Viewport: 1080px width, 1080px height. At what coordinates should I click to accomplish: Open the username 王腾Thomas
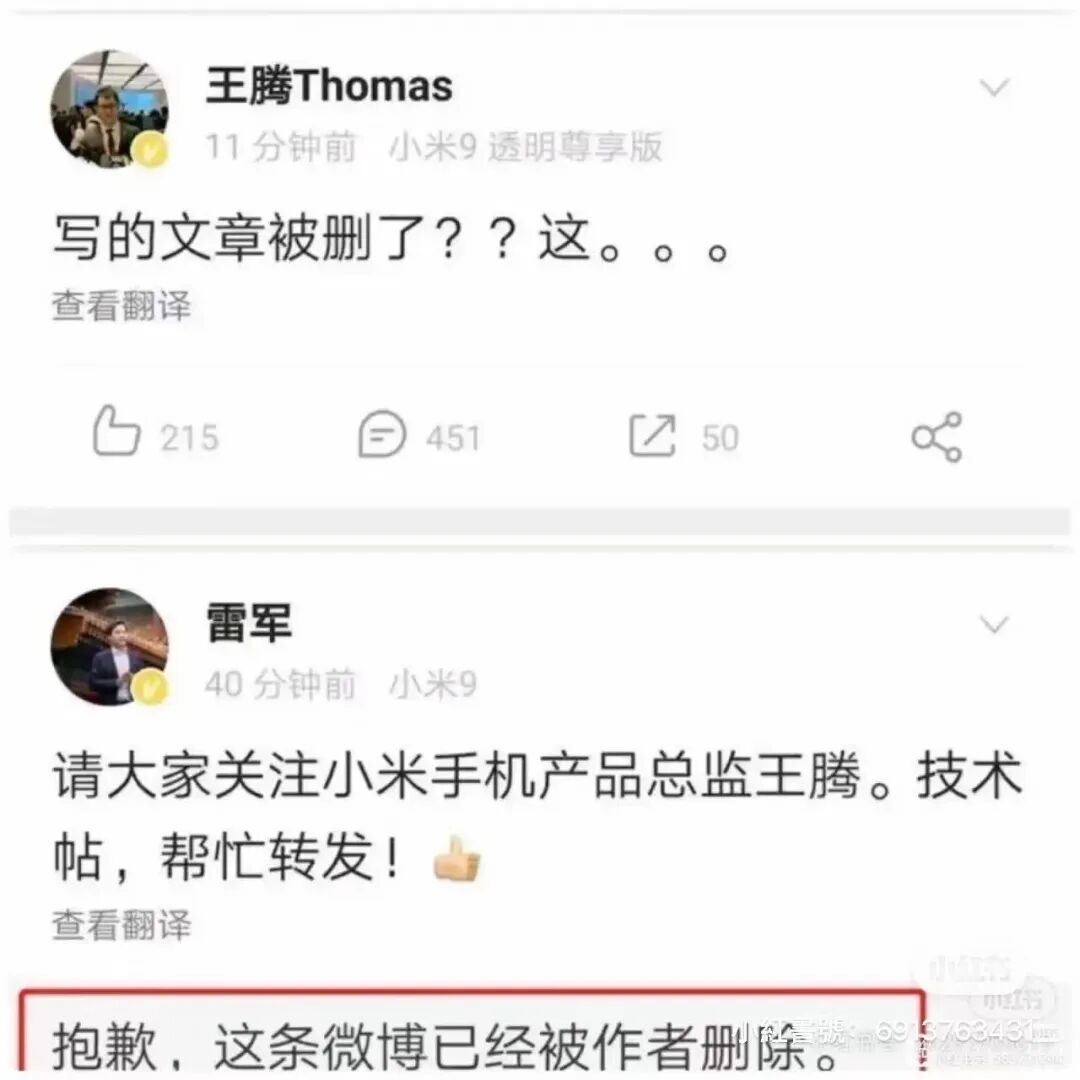coord(329,87)
